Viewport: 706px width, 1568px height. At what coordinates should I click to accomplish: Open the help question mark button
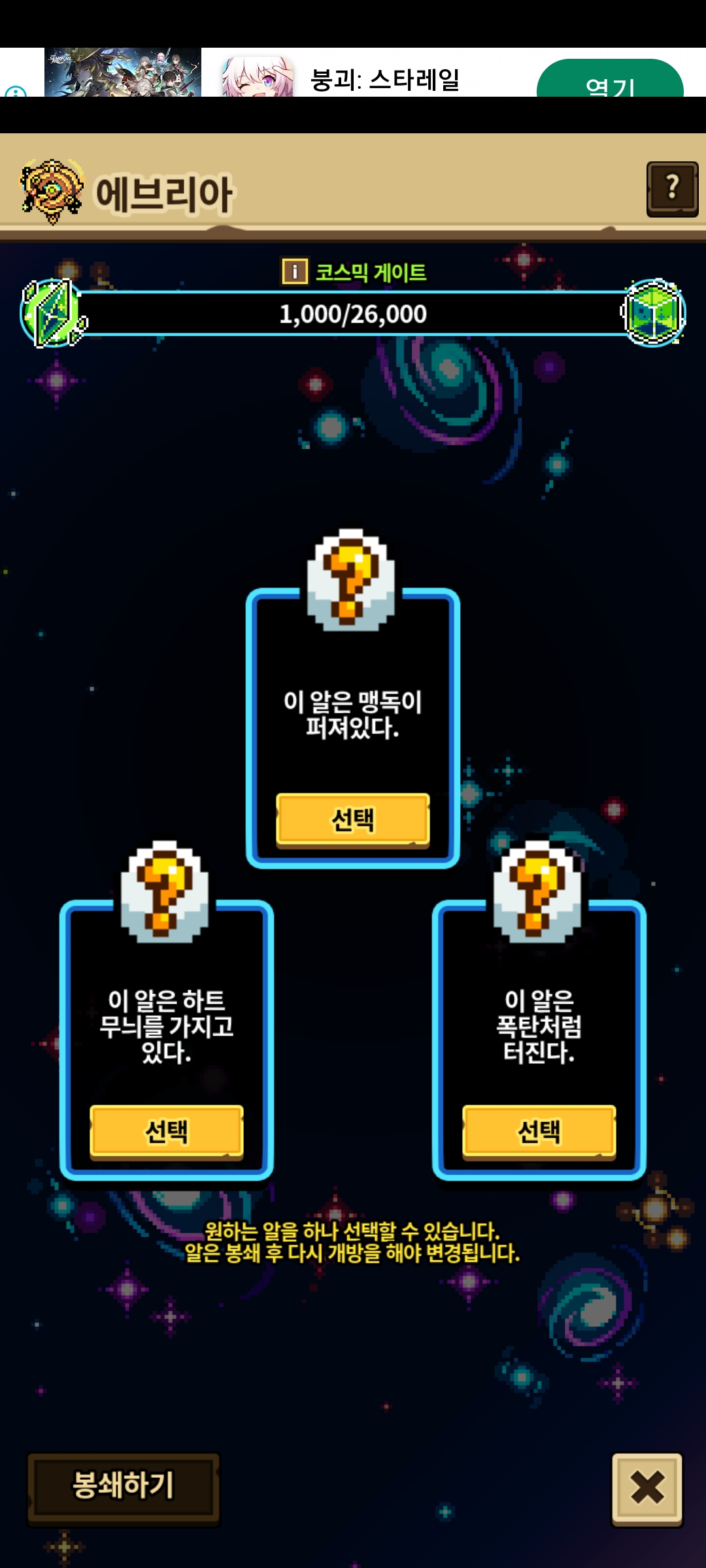tap(672, 189)
